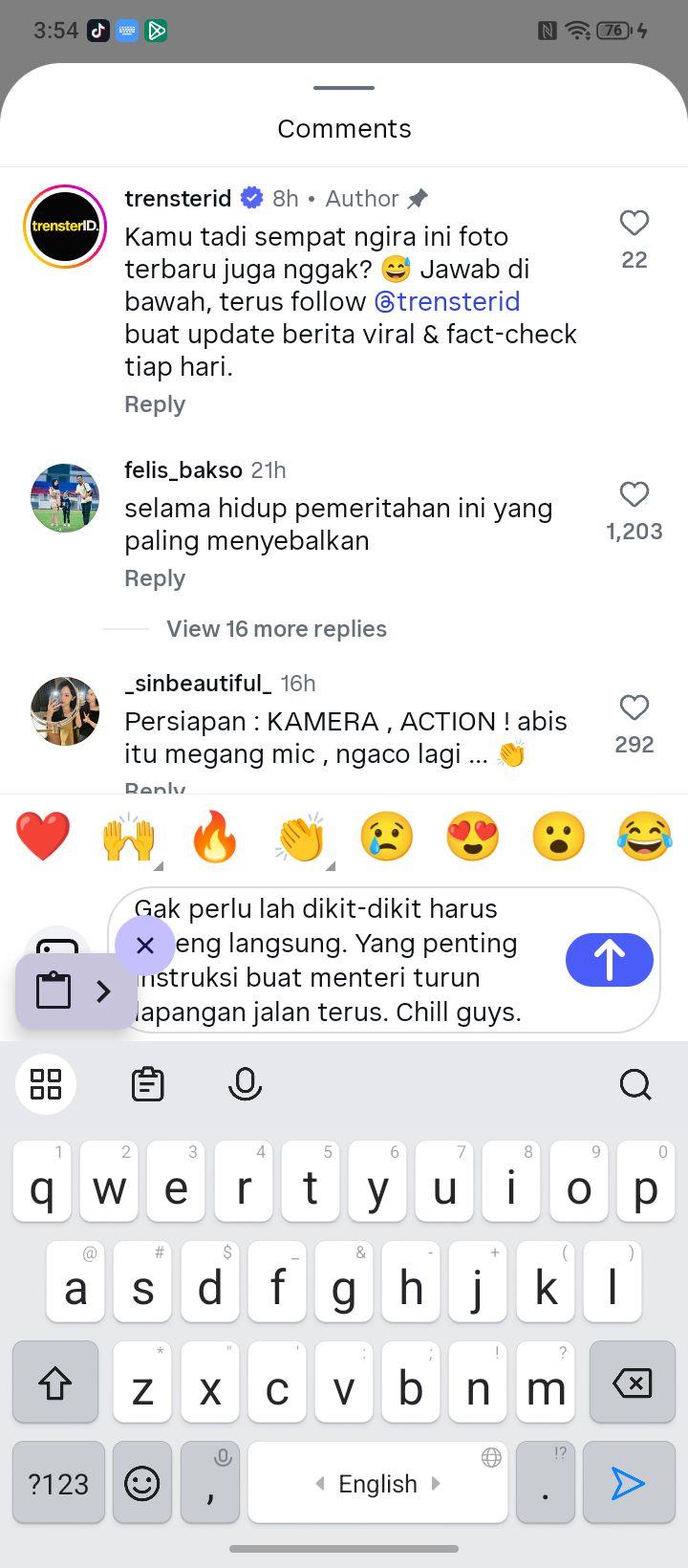688x1568 pixels.
Task: Reply to trensterid's comment
Action: (155, 404)
